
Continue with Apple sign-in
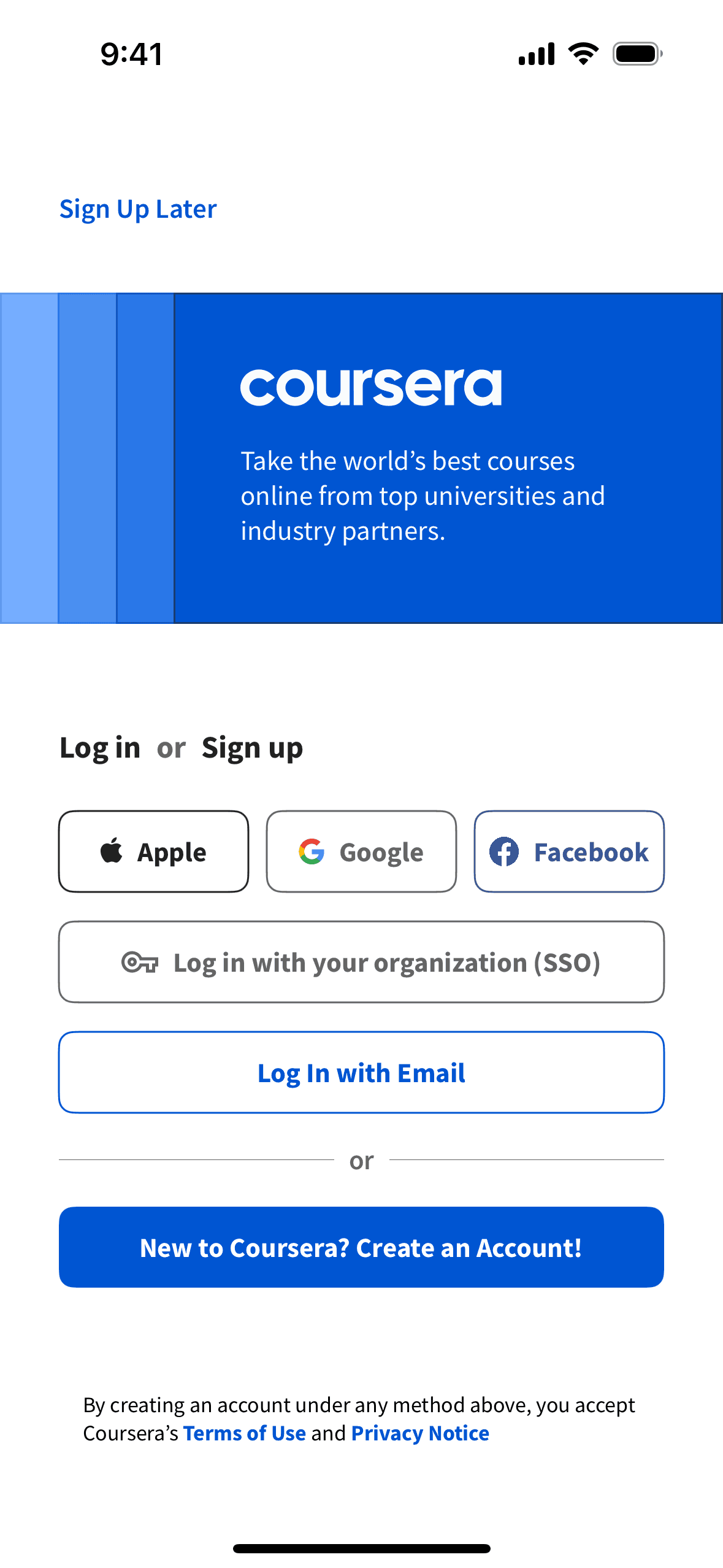coord(153,851)
